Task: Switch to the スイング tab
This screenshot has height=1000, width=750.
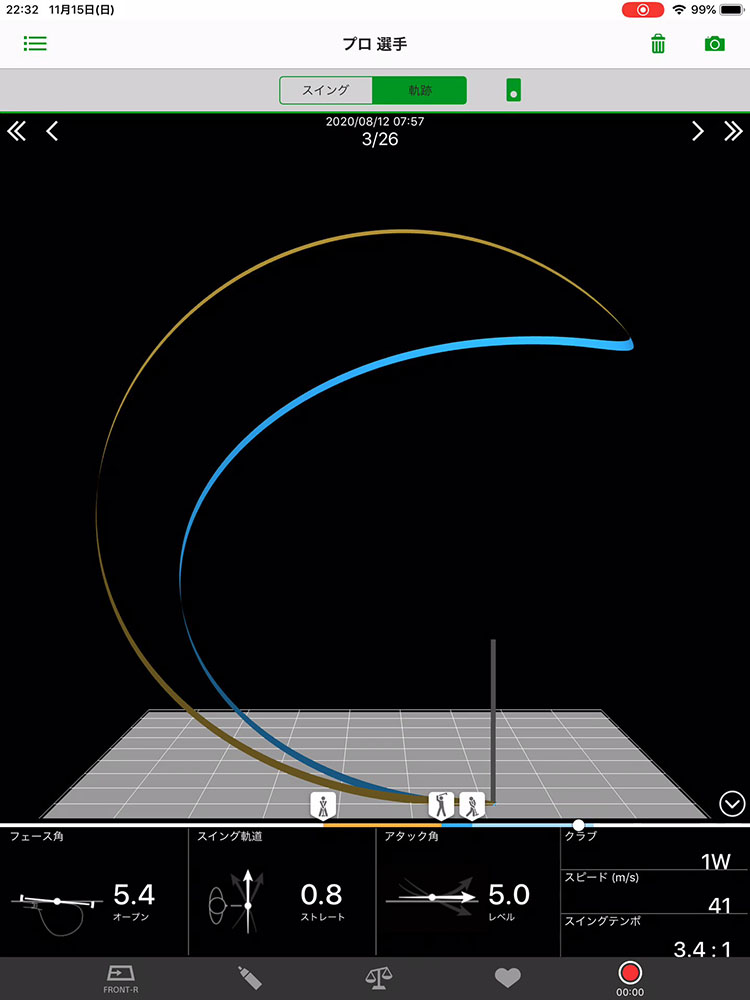Action: (x=326, y=90)
